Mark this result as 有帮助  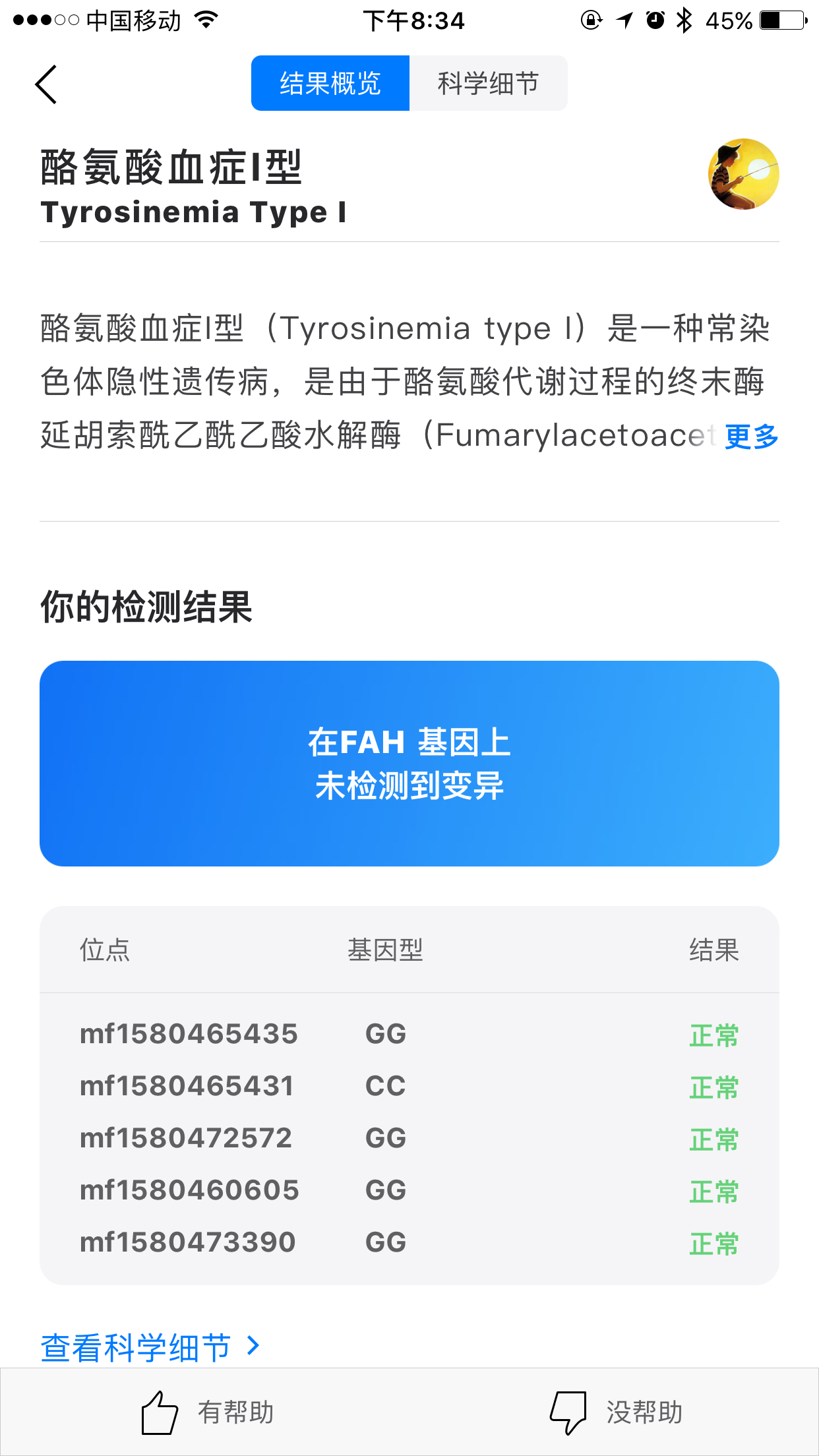tap(208, 1412)
